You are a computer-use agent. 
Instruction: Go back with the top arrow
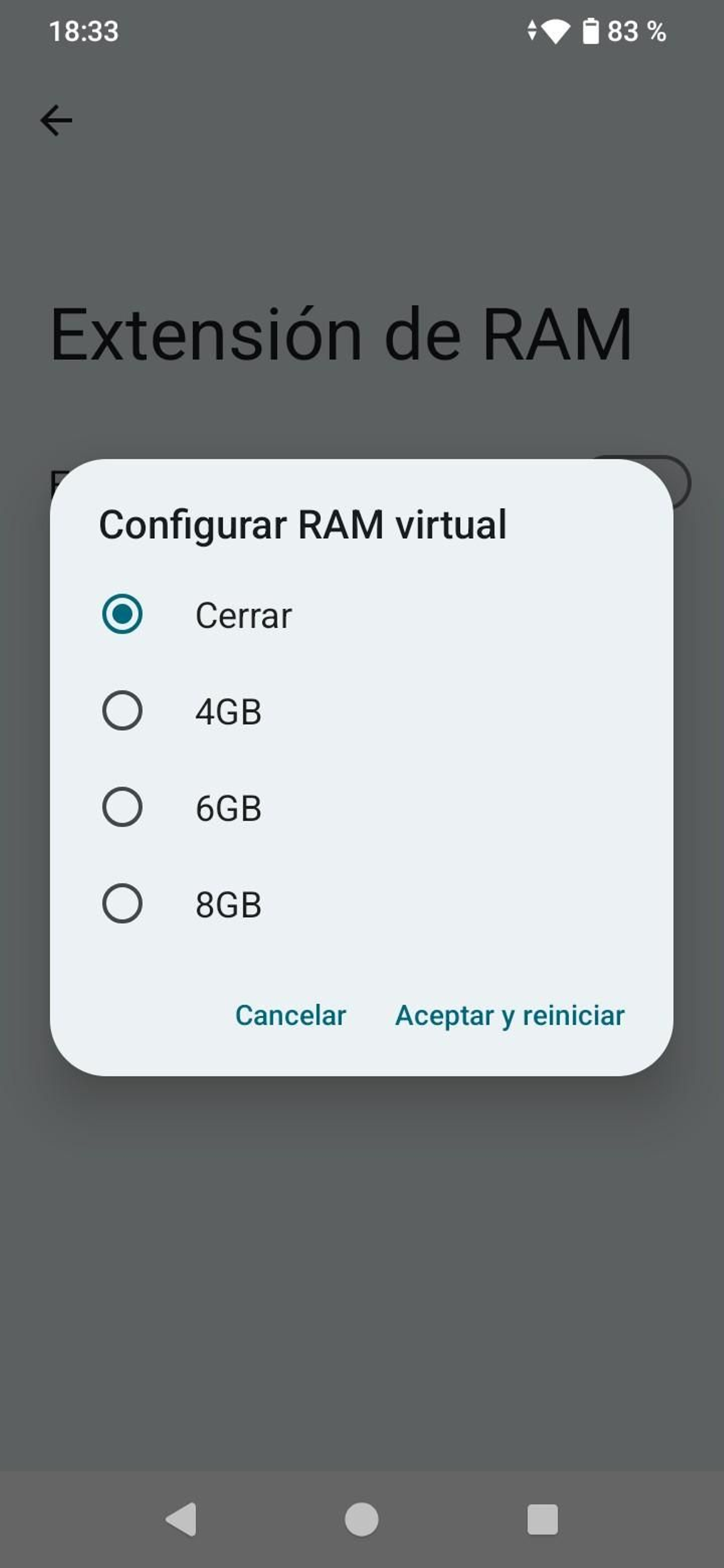tap(56, 120)
